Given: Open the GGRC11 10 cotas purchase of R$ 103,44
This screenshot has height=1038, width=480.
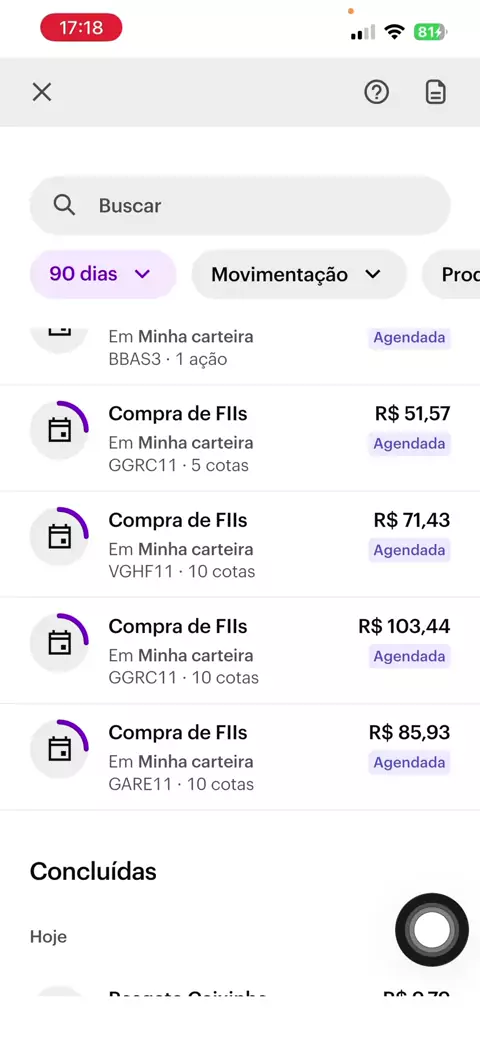Looking at the screenshot, I should tap(240, 651).
